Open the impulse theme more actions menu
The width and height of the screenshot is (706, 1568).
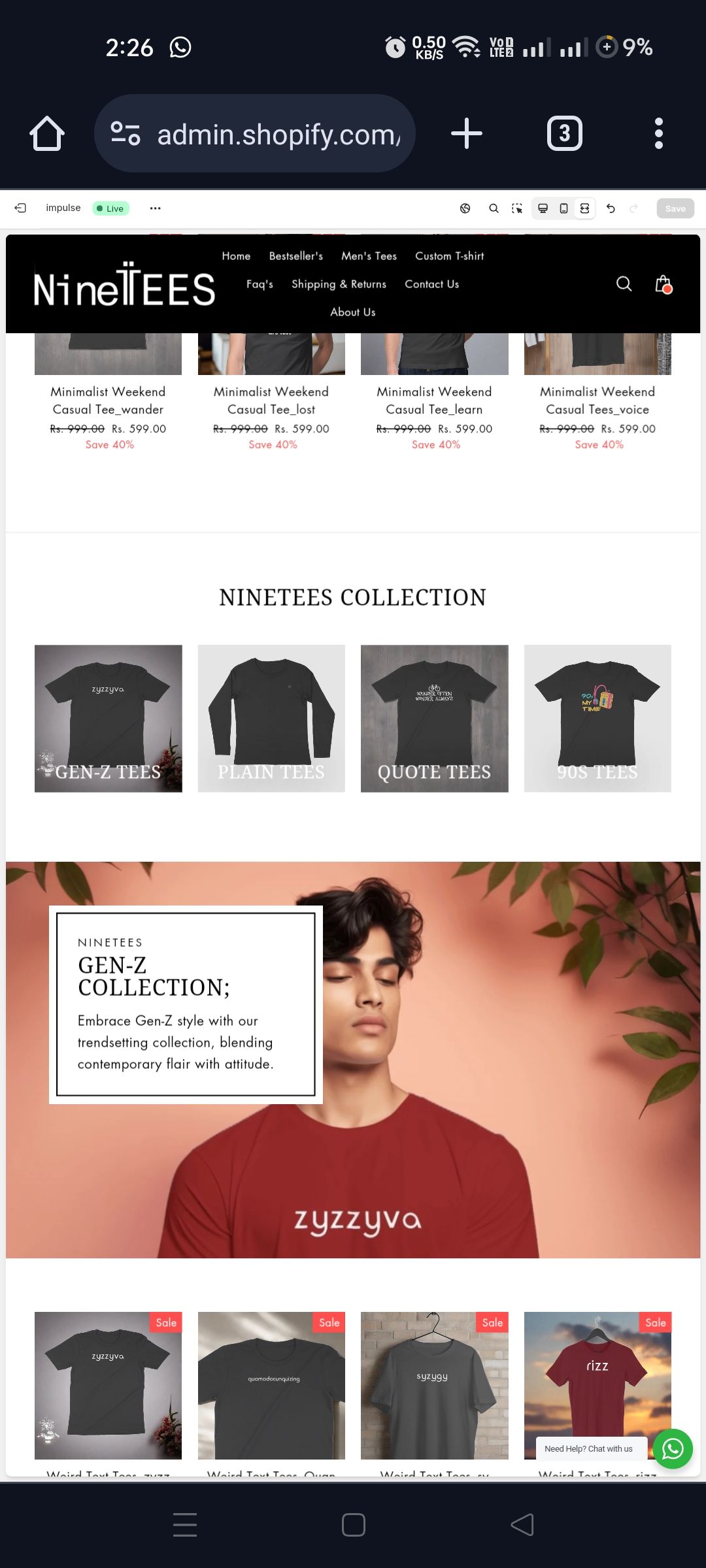(155, 208)
